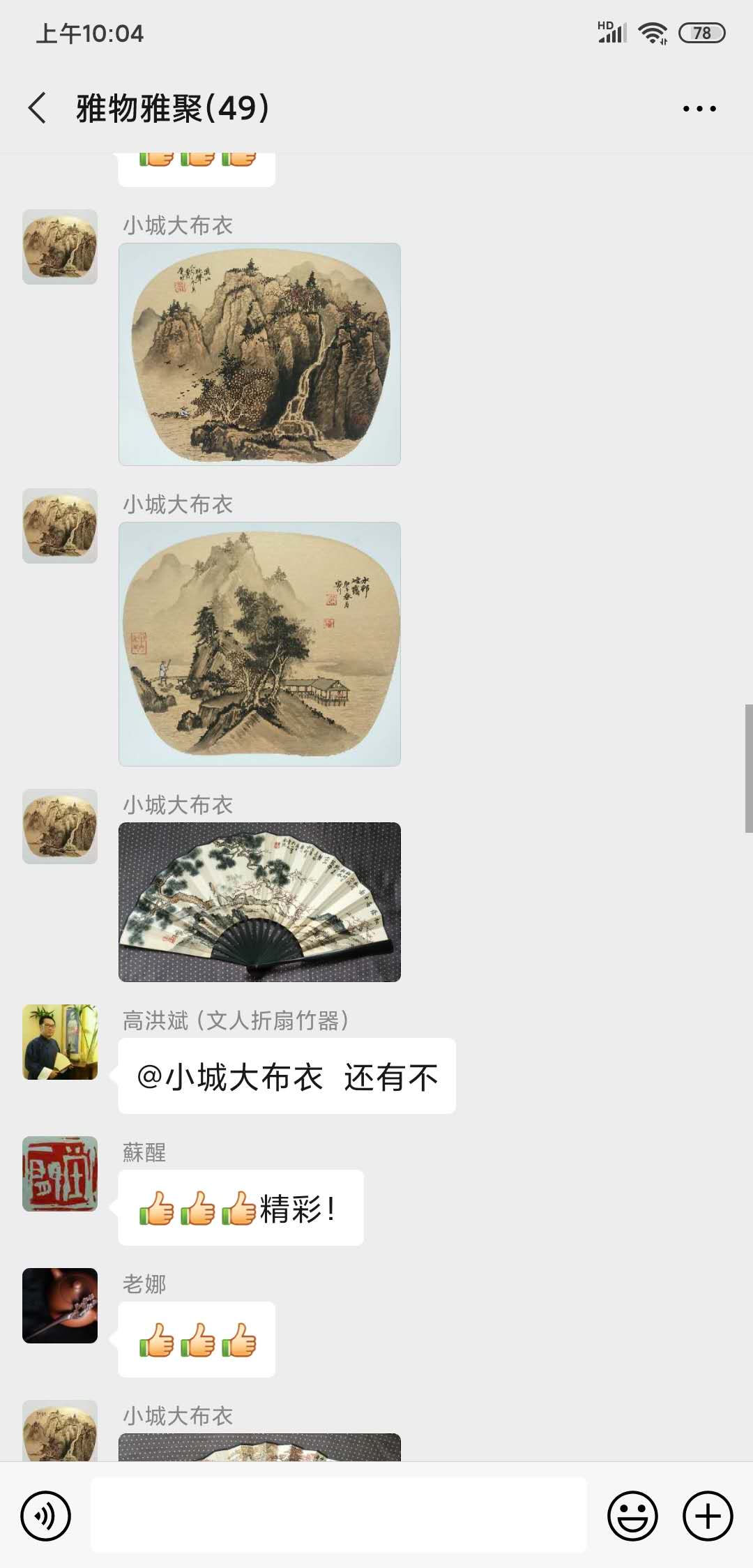This screenshot has width=753, height=1568.
Task: Open the group chat details menu
Action: click(699, 108)
